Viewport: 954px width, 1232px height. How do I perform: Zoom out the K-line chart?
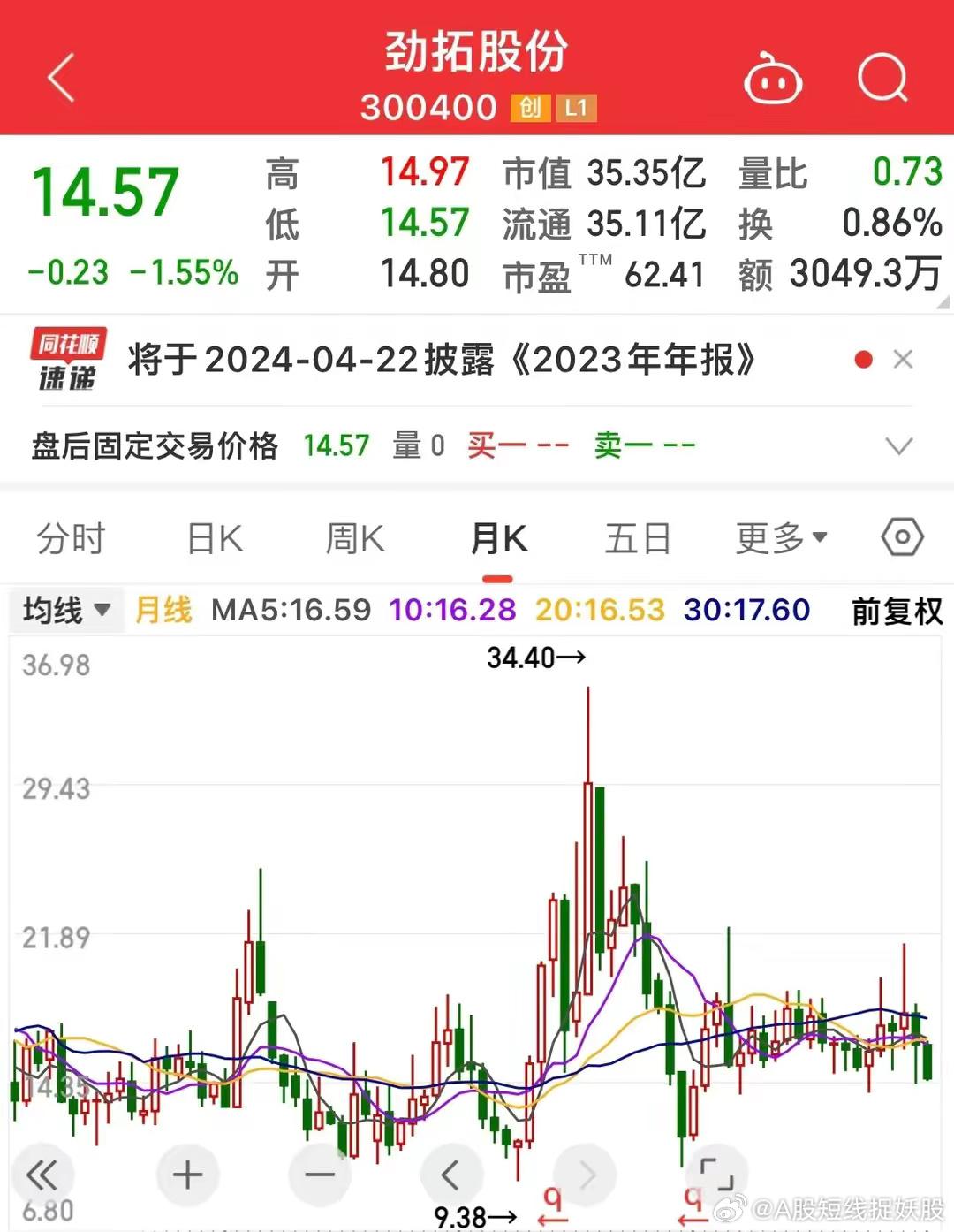[x=320, y=1175]
